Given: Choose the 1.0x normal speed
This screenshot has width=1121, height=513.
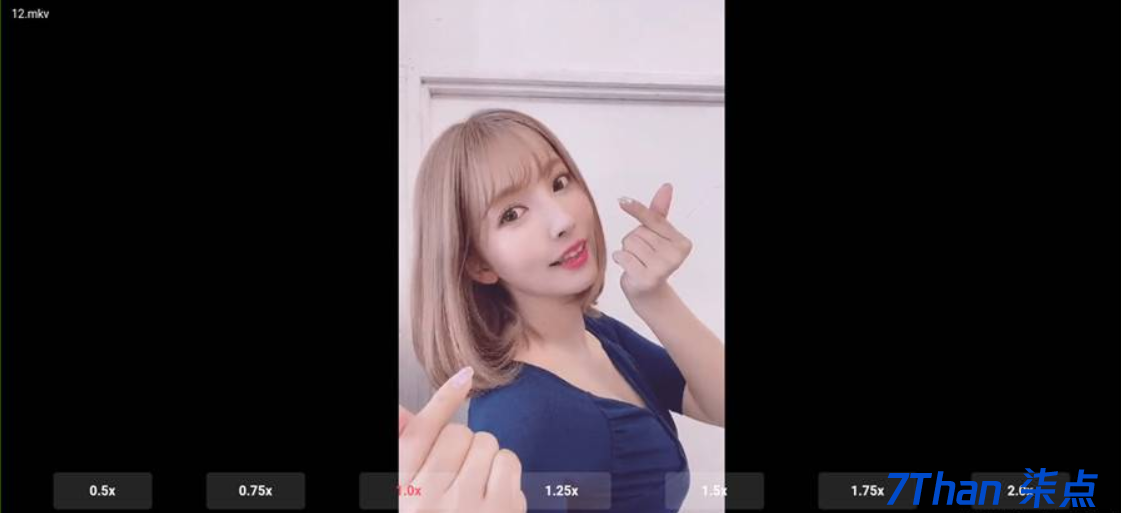Looking at the screenshot, I should [408, 491].
